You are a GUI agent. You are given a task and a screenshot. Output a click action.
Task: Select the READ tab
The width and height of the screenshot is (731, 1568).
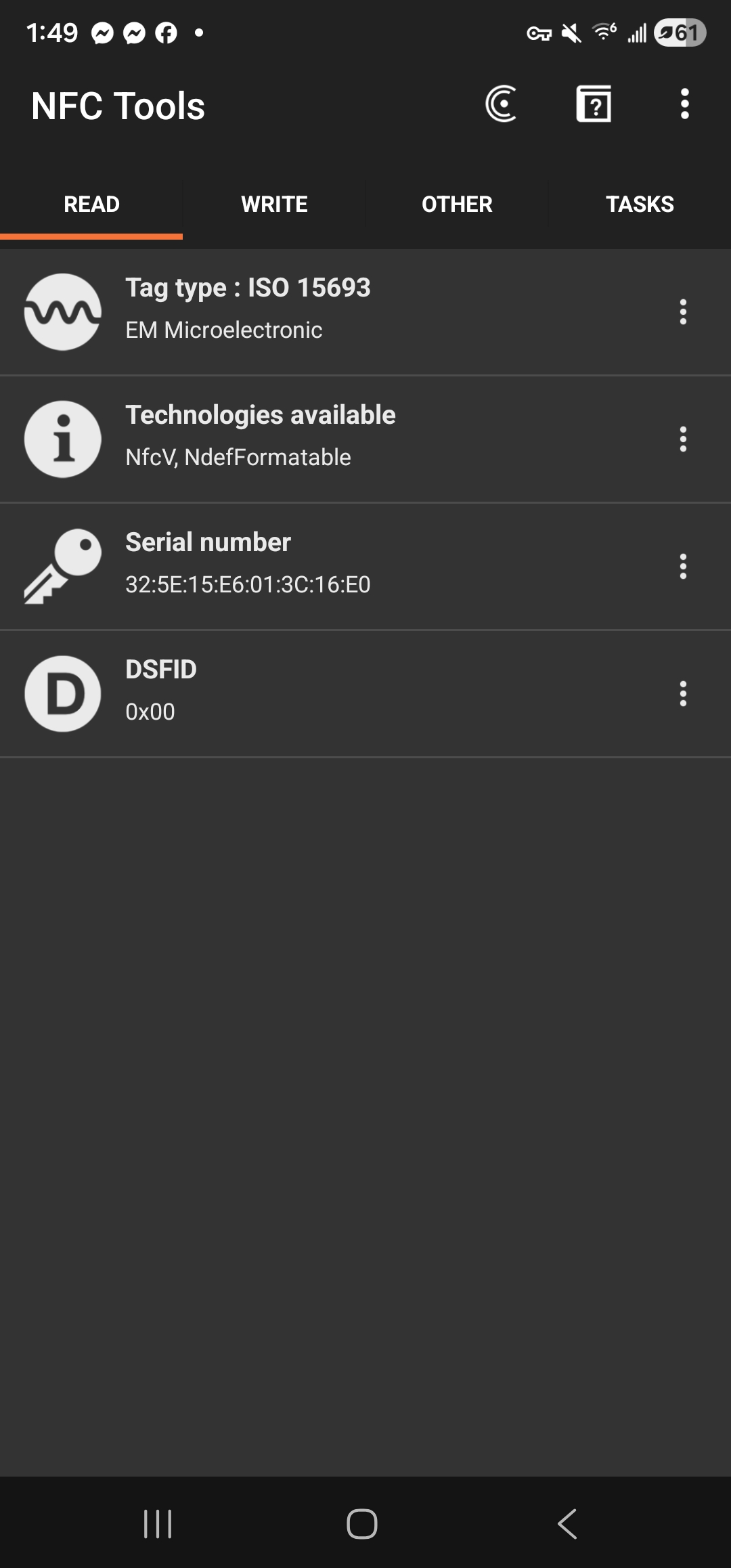tap(91, 204)
